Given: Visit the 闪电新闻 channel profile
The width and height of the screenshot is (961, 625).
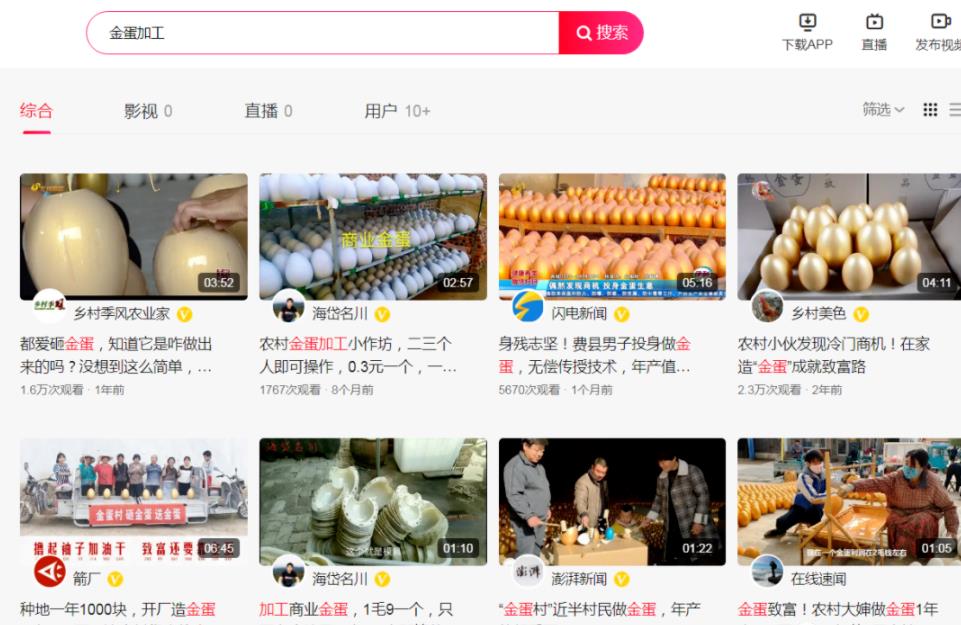Looking at the screenshot, I should tap(579, 314).
